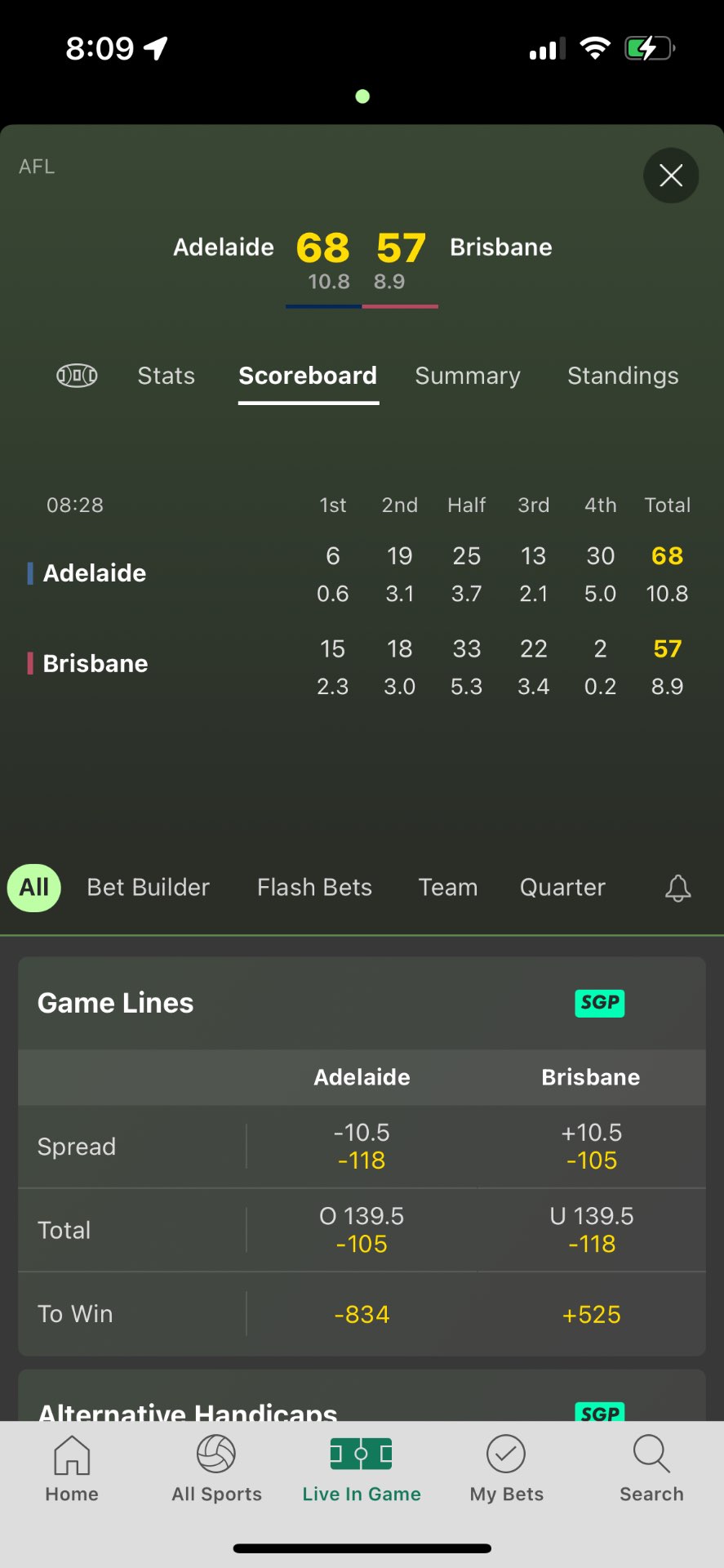Filter markets by Team

click(x=448, y=888)
